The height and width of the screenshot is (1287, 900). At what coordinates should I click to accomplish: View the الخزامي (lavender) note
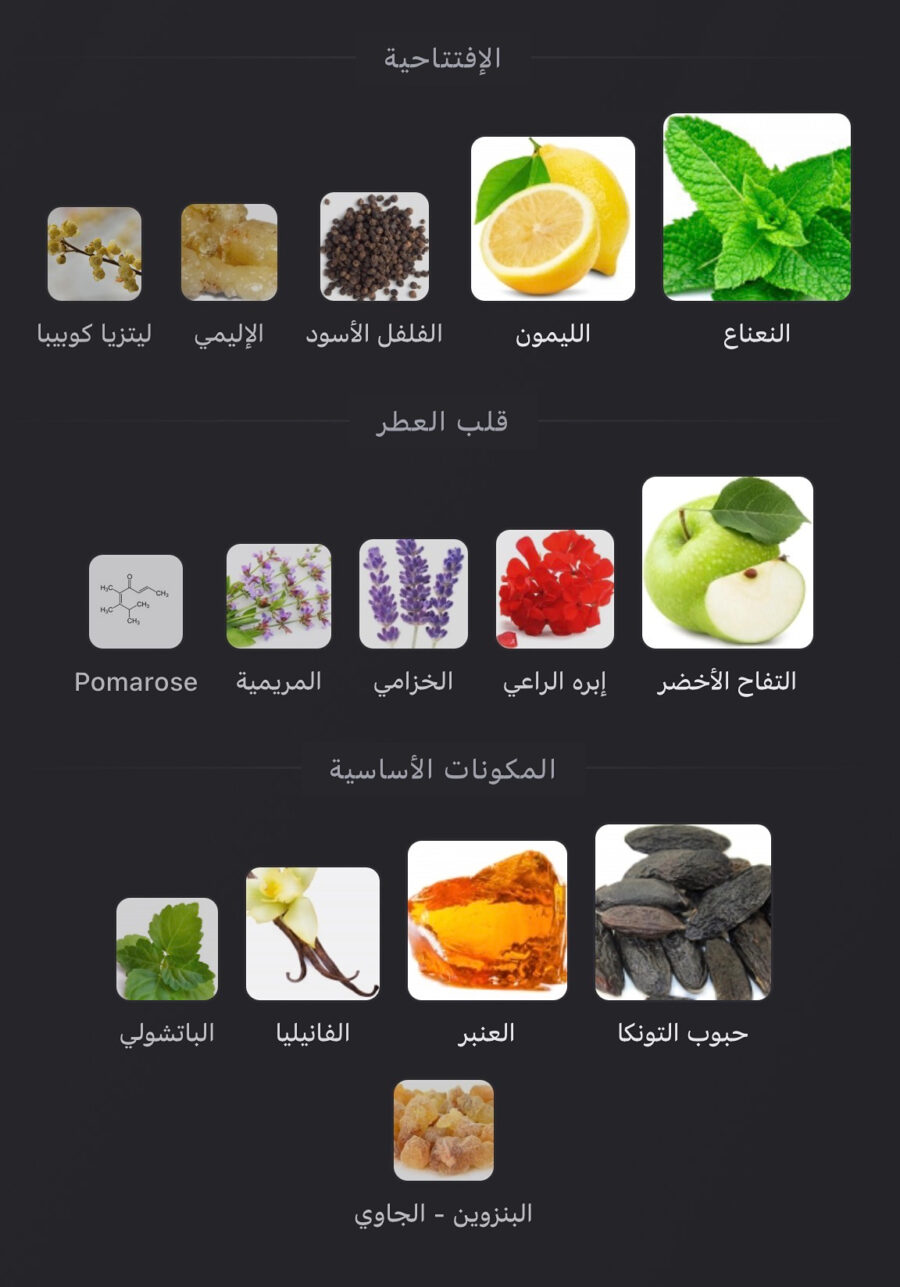413,594
